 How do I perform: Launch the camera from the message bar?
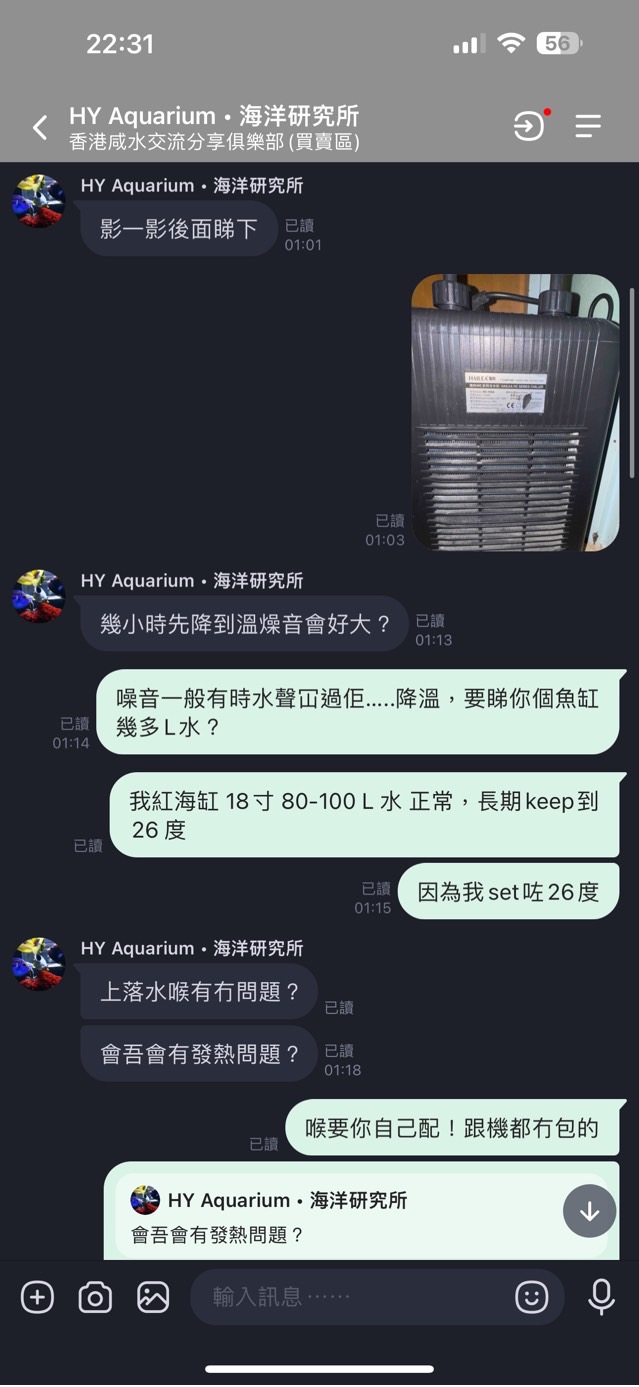click(95, 1298)
